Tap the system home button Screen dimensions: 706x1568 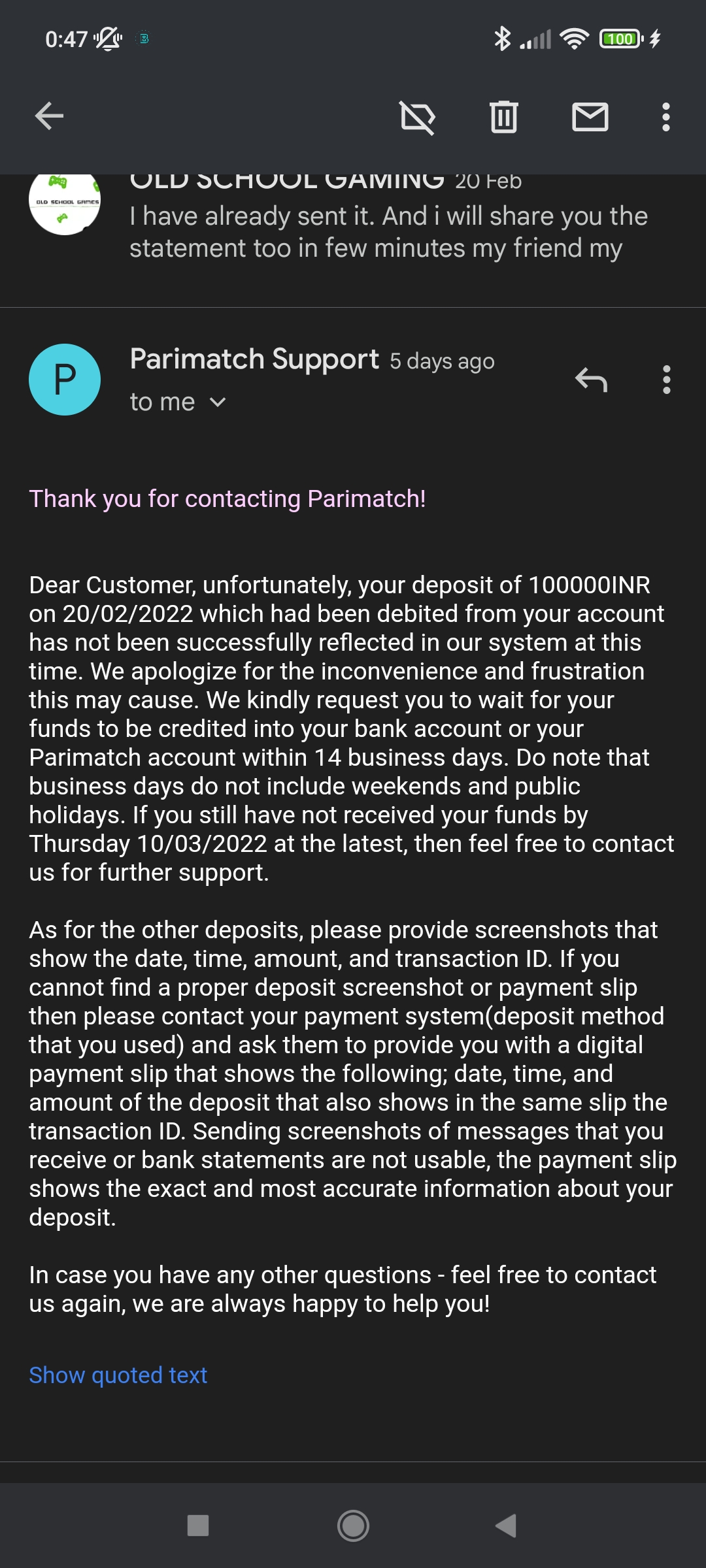coord(353,1526)
